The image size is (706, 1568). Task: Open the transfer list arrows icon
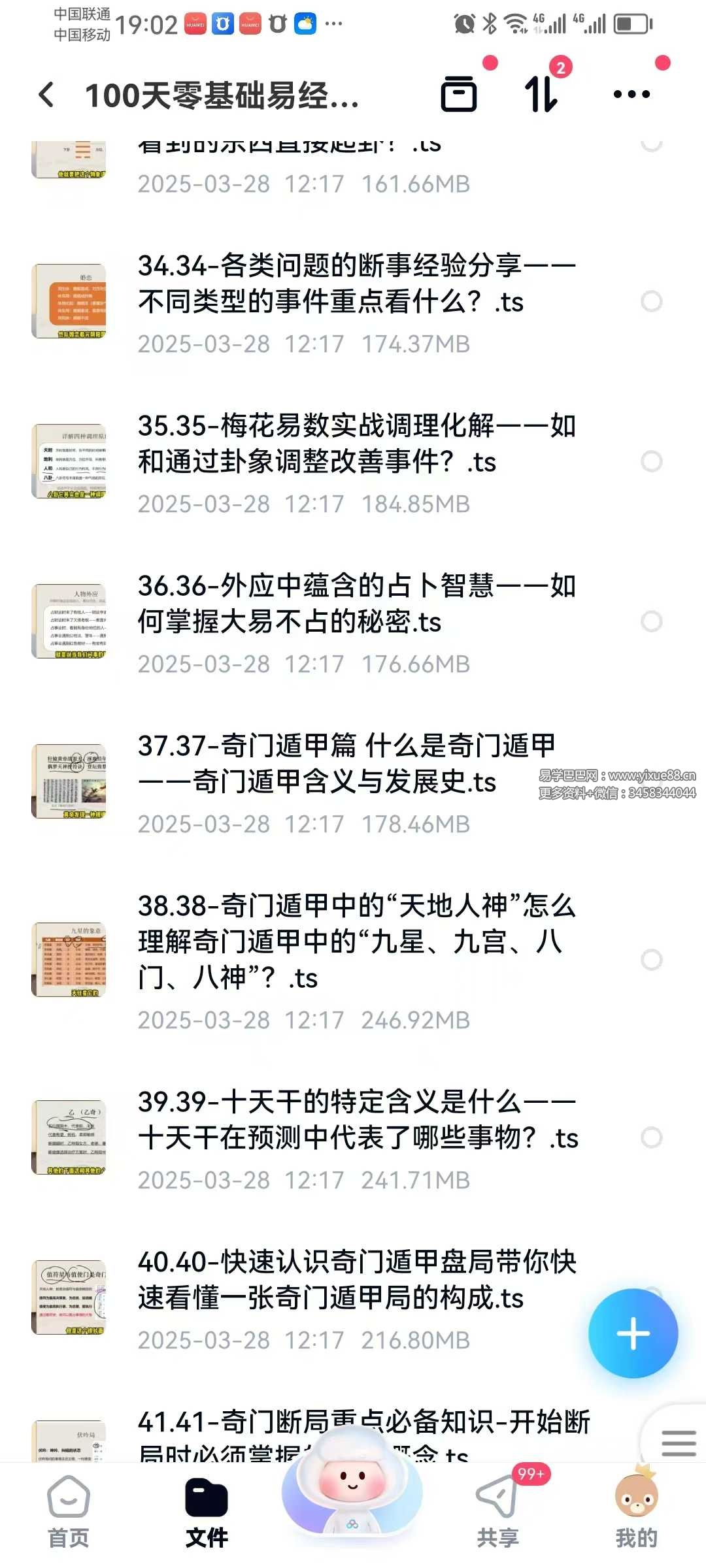541,94
